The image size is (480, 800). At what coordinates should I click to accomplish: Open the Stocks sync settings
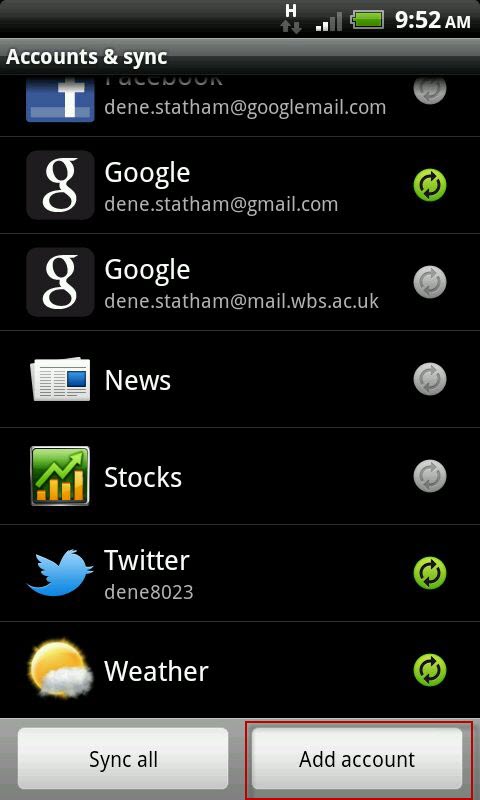click(x=240, y=476)
